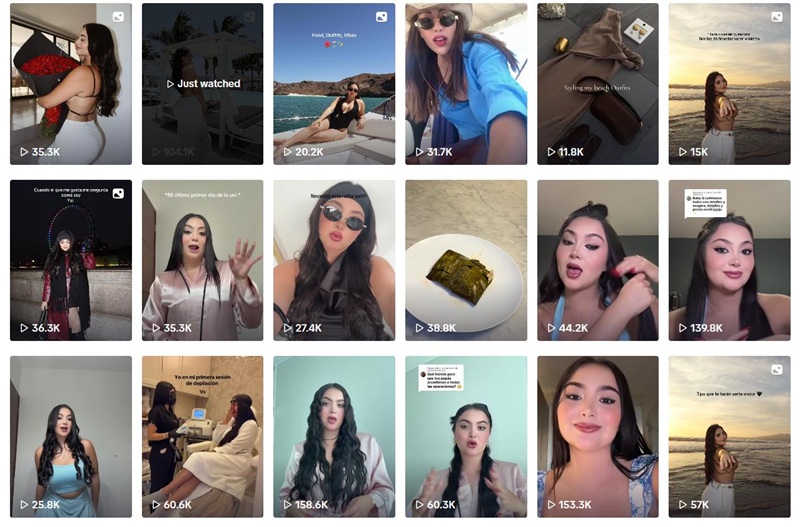The height and width of the screenshot is (527, 800).
Task: View the 38.8K video showing a plate
Action: [466, 260]
